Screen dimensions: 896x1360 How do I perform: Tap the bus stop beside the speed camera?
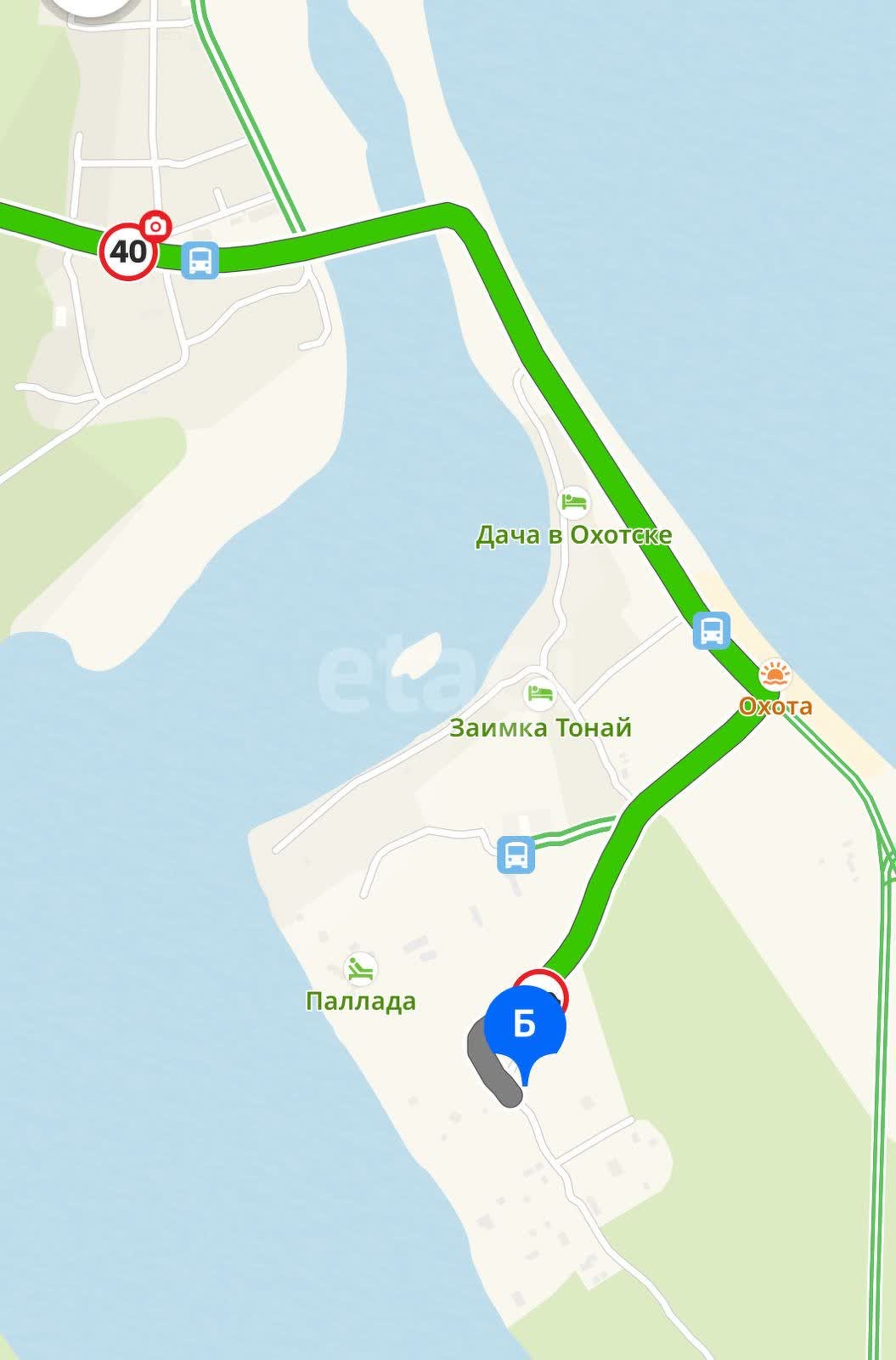pyautogui.click(x=200, y=260)
